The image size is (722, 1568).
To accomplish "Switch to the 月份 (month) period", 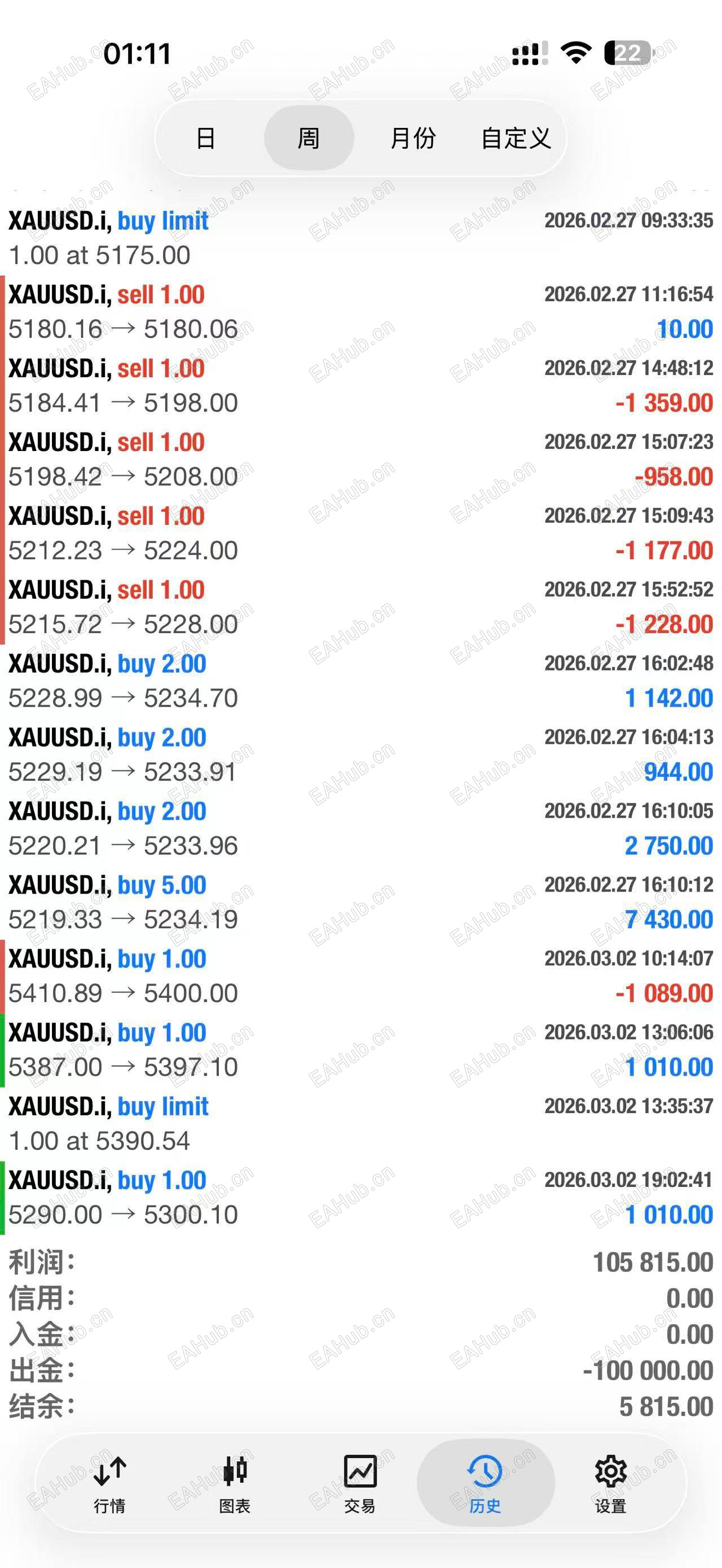I will click(x=413, y=138).
